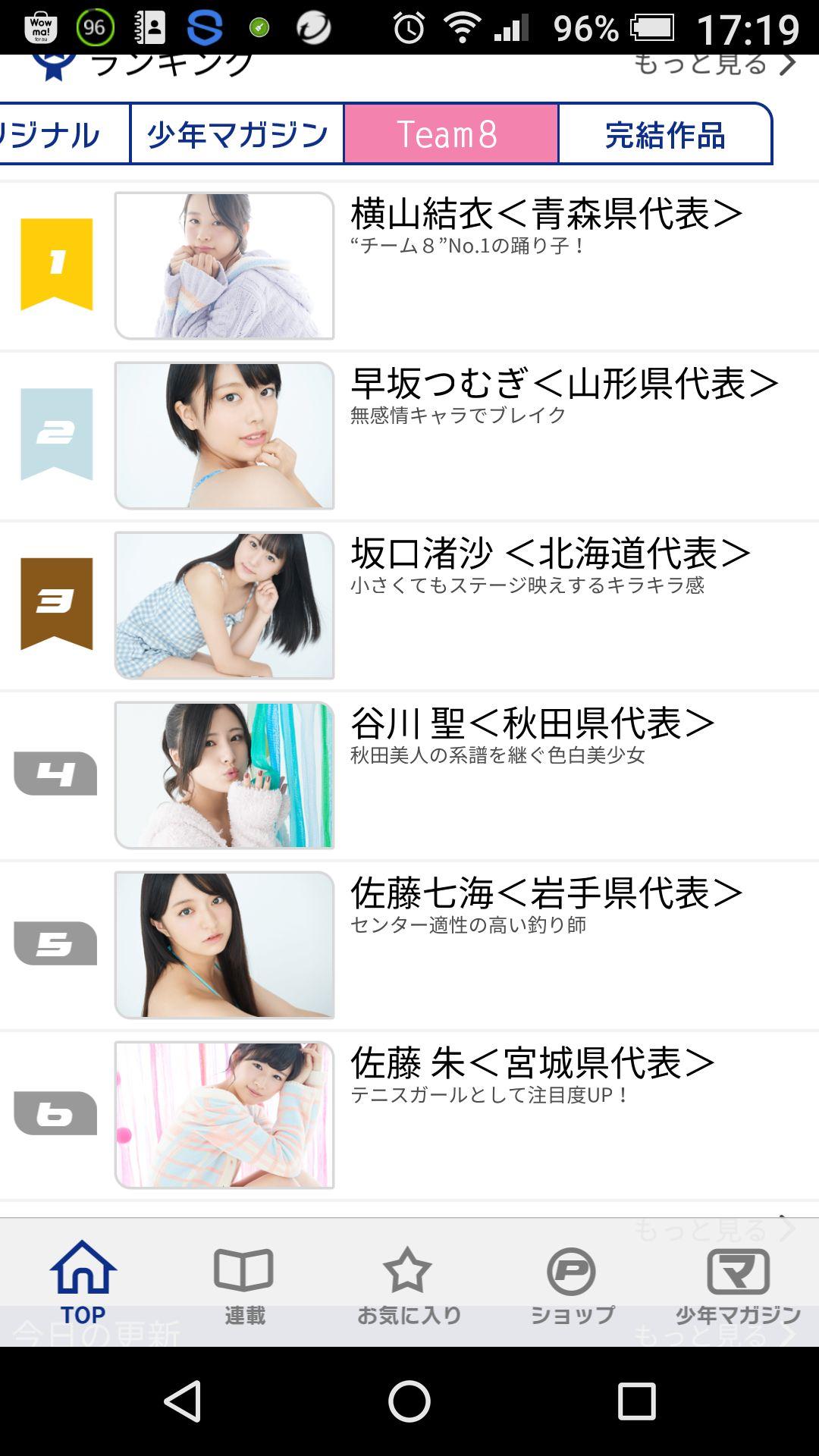Go to the TOP tab
The width and height of the screenshot is (819, 1456).
point(83,1283)
